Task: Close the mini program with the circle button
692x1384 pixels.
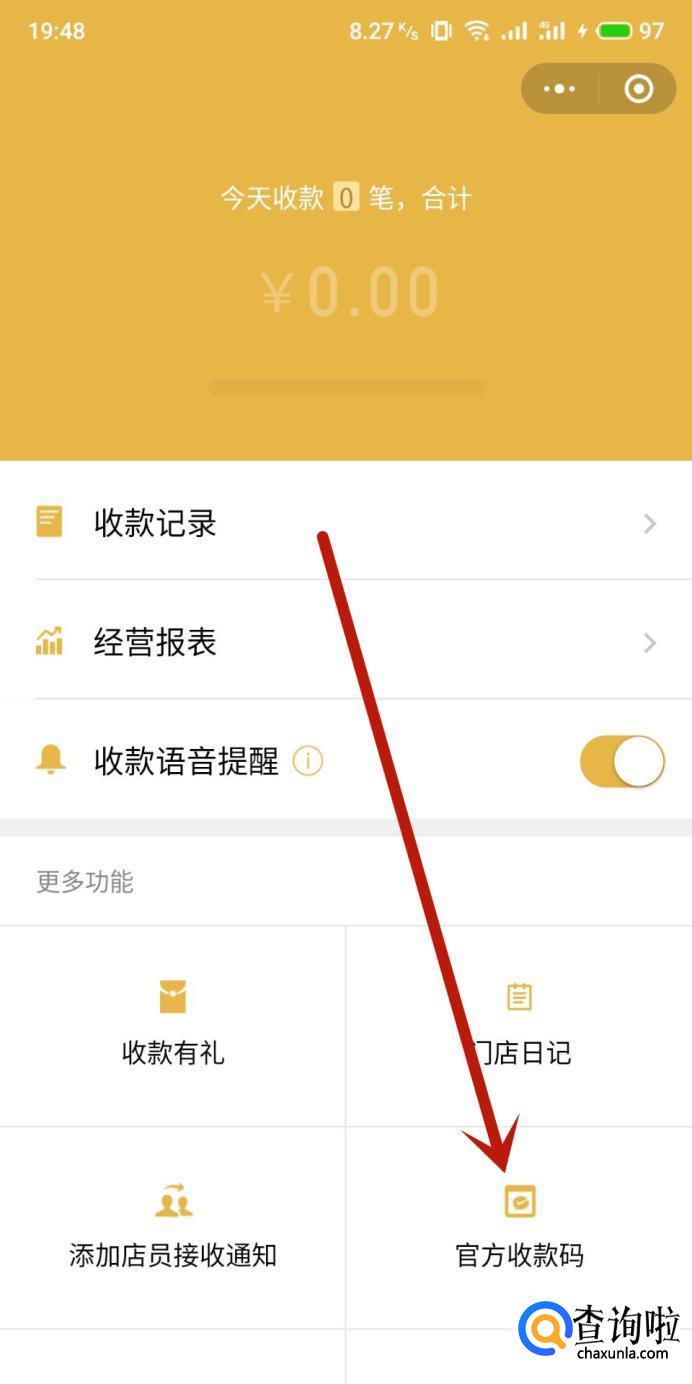Action: (x=638, y=89)
